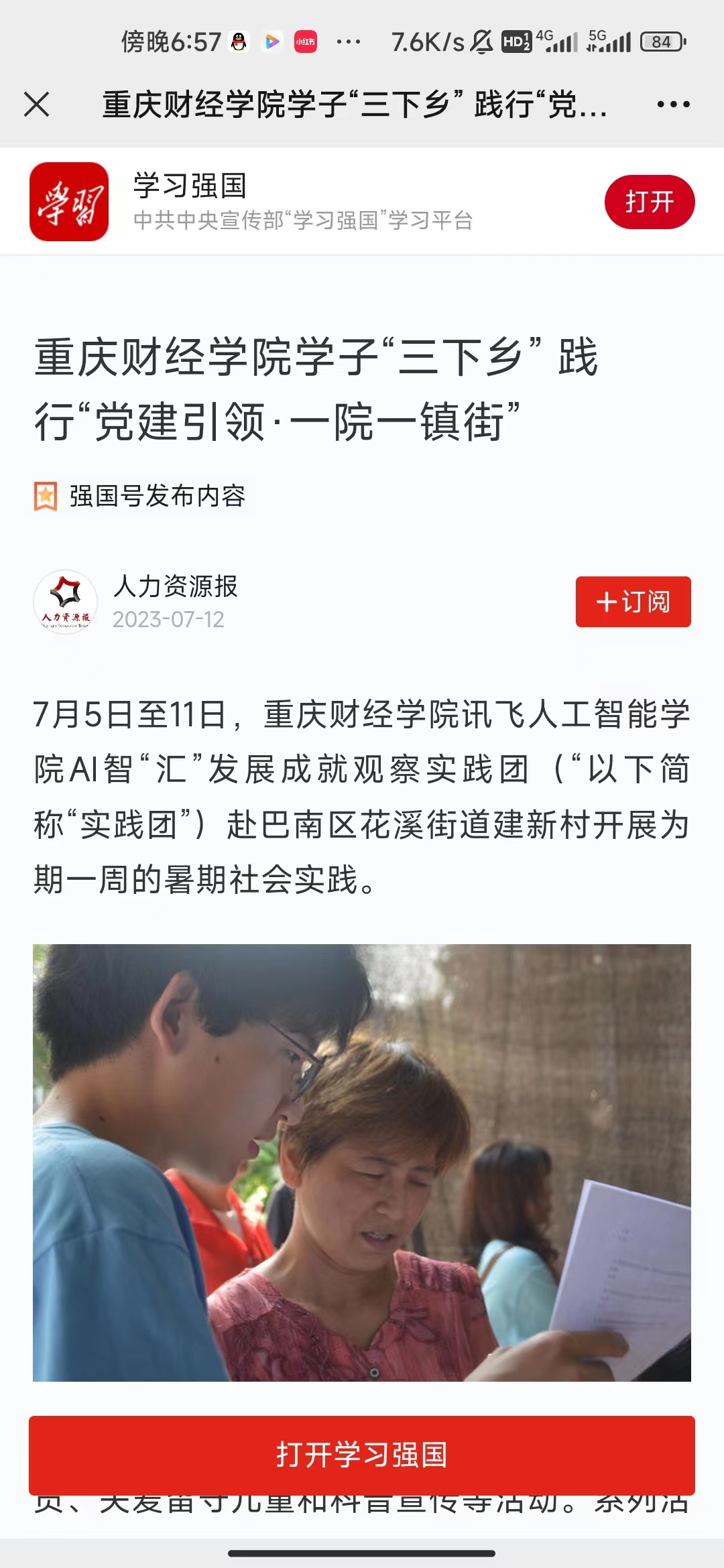This screenshot has width=724, height=1568.
Task: View the article photo in full size
Action: [x=362, y=1163]
